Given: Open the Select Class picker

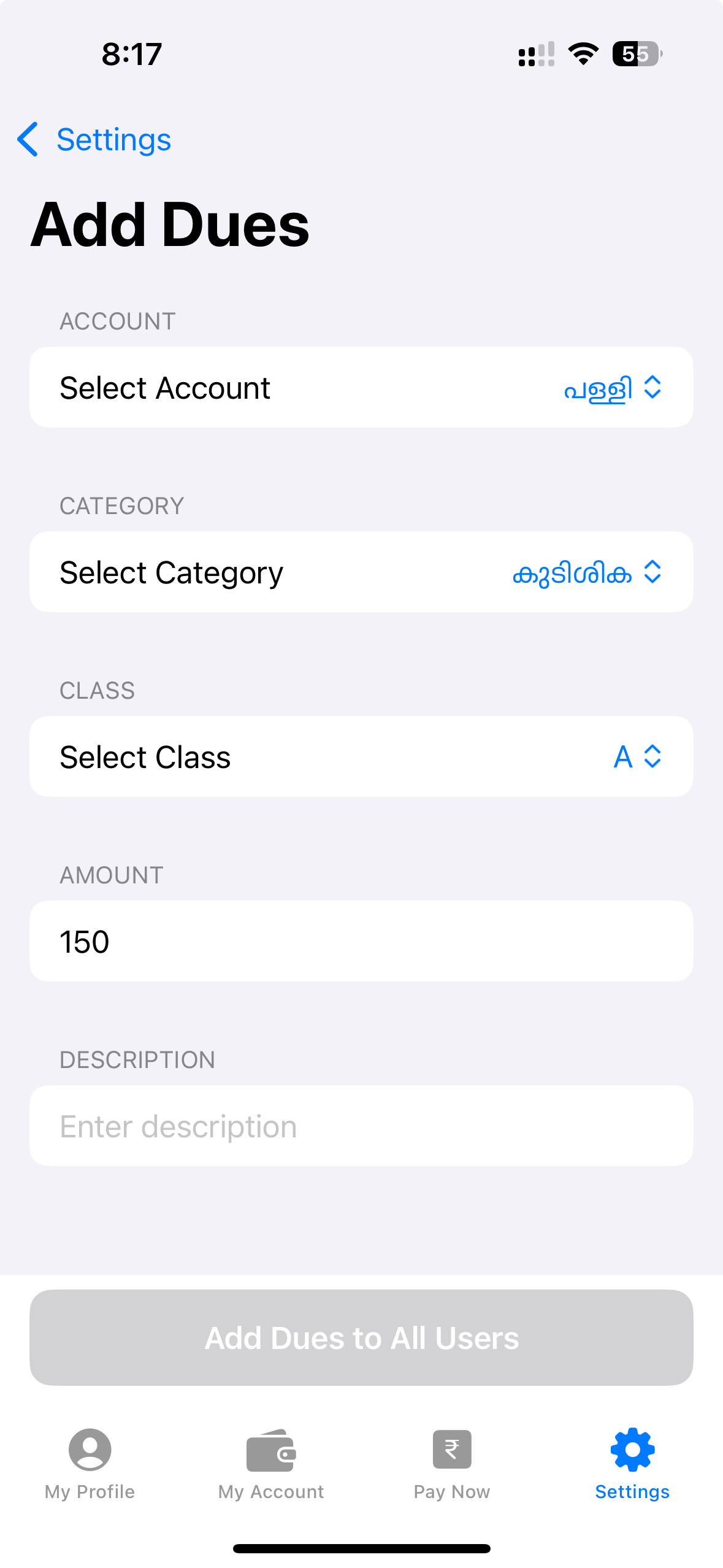Looking at the screenshot, I should point(637,757).
